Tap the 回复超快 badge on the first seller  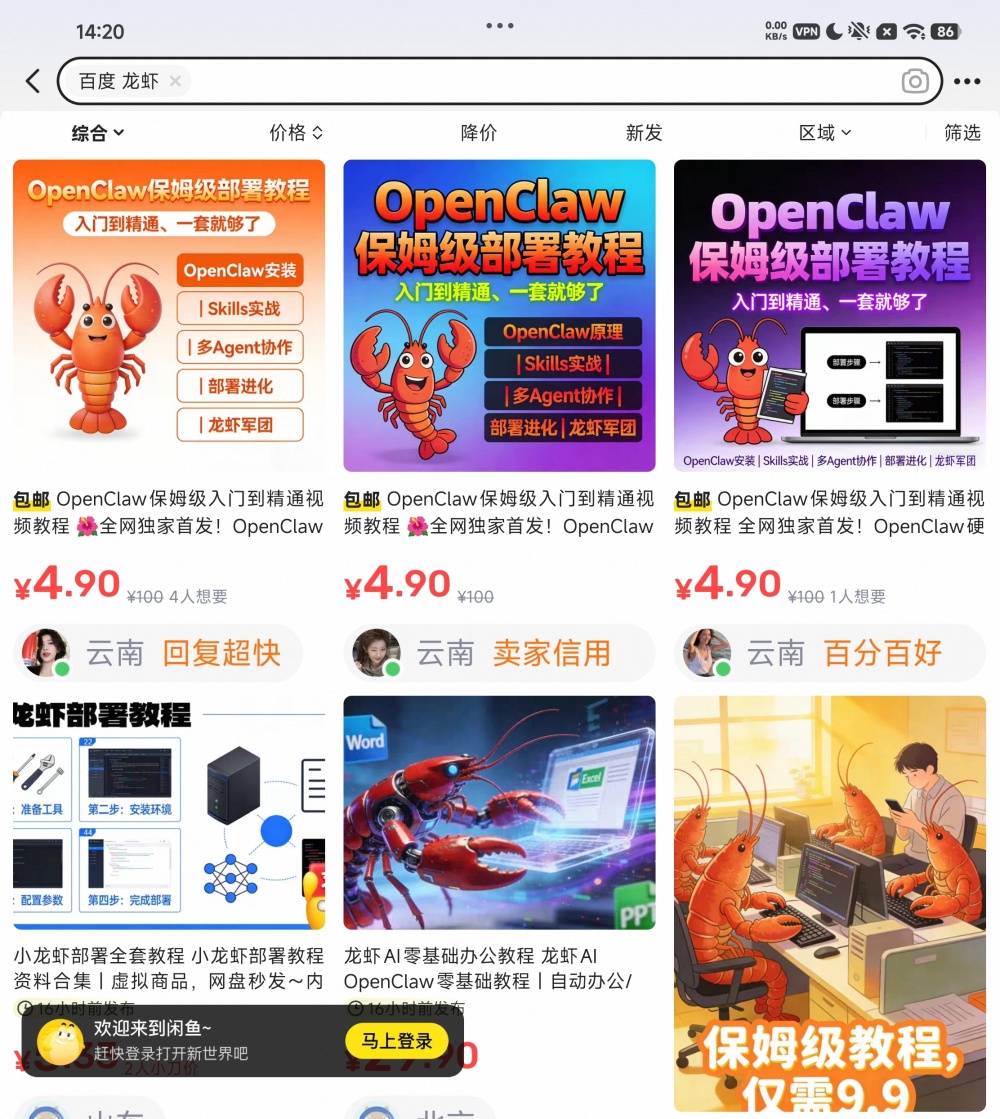222,653
